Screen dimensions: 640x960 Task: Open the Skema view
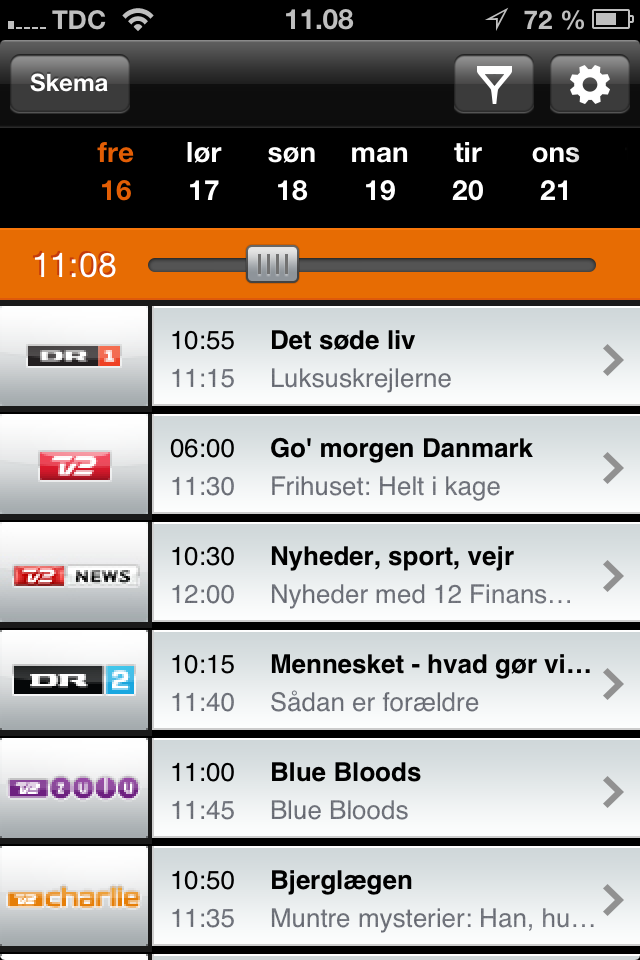coord(69,83)
